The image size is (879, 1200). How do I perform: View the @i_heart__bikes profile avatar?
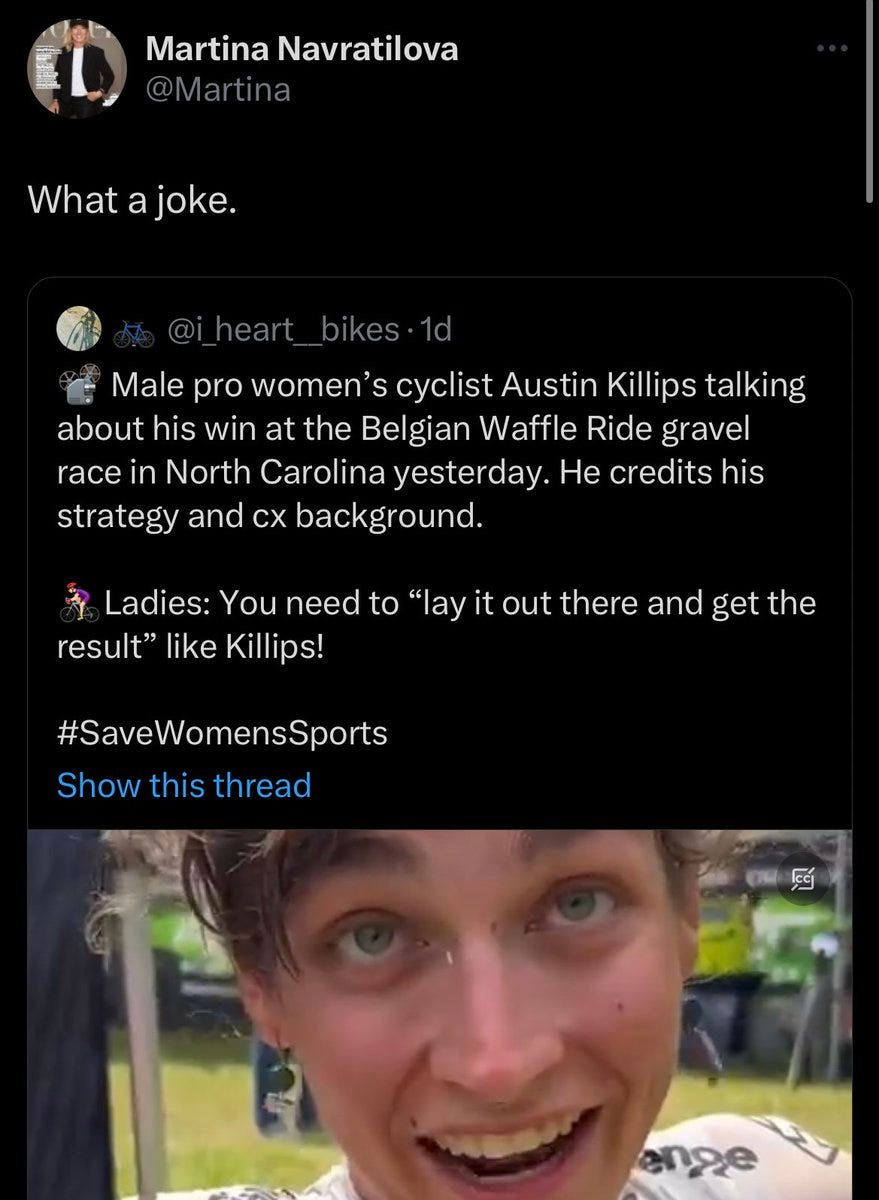[x=79, y=329]
